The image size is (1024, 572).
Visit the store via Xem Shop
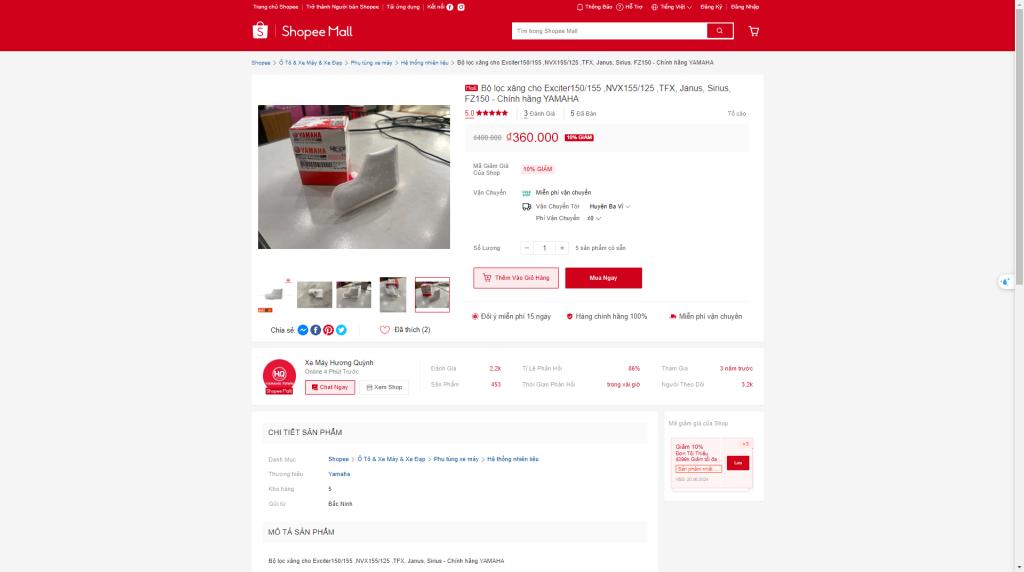[x=384, y=387]
